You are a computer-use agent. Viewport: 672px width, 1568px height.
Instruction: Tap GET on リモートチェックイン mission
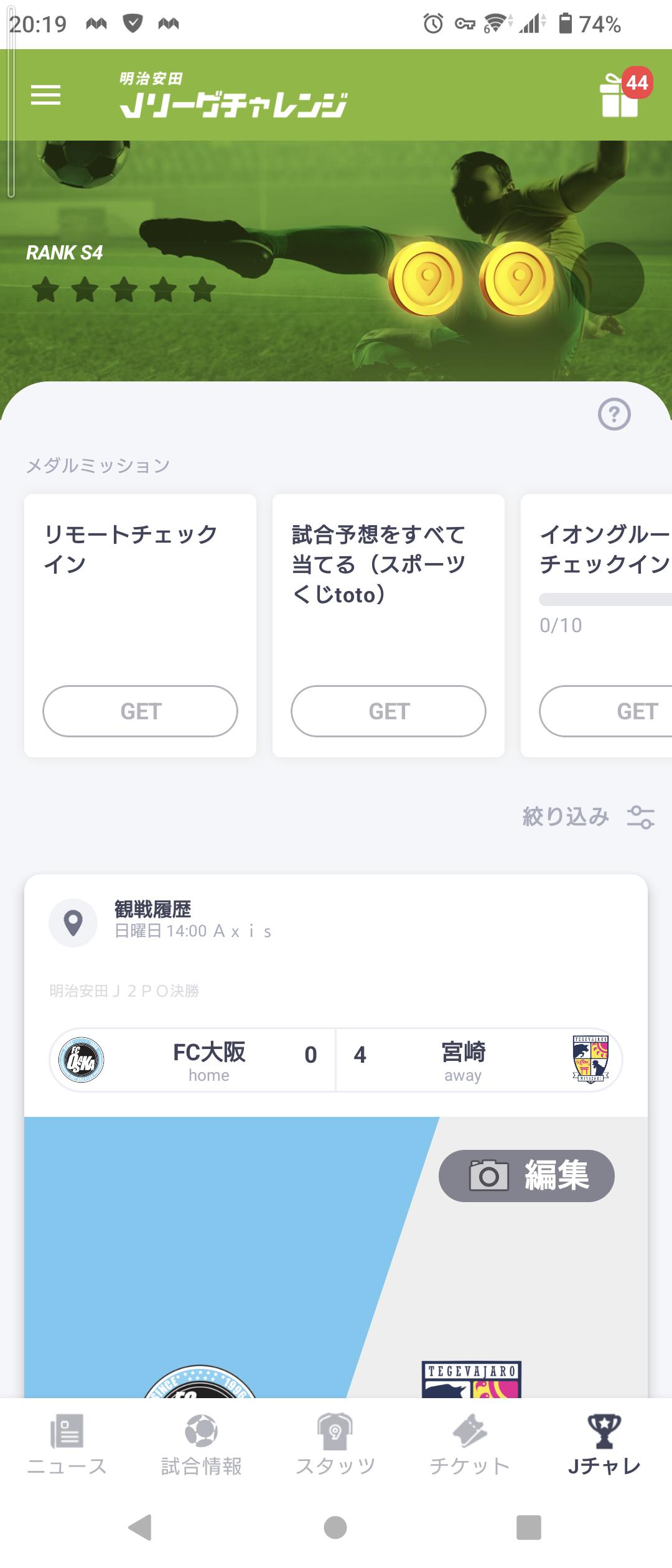pos(140,711)
